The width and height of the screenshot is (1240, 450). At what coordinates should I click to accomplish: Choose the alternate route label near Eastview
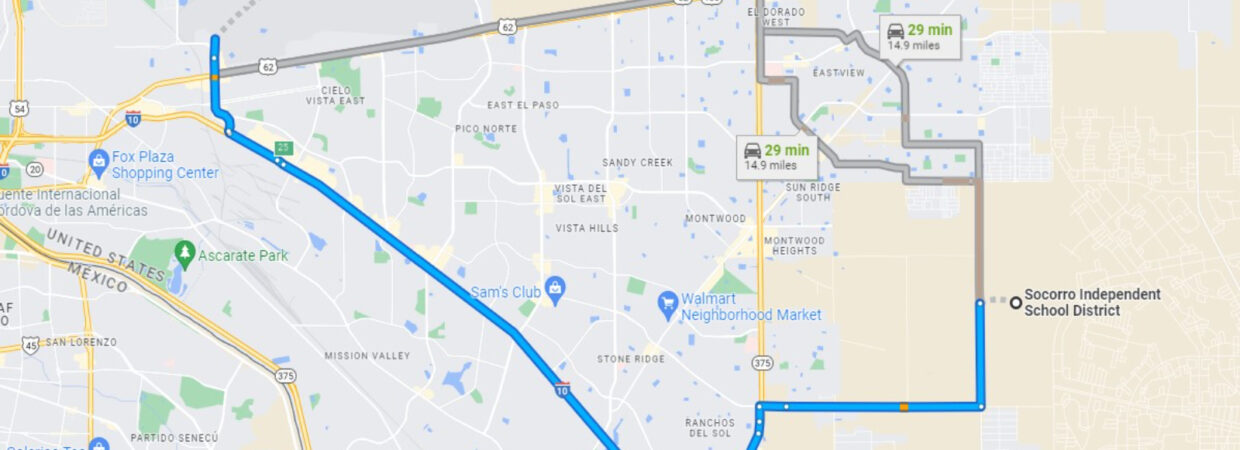click(x=920, y=38)
